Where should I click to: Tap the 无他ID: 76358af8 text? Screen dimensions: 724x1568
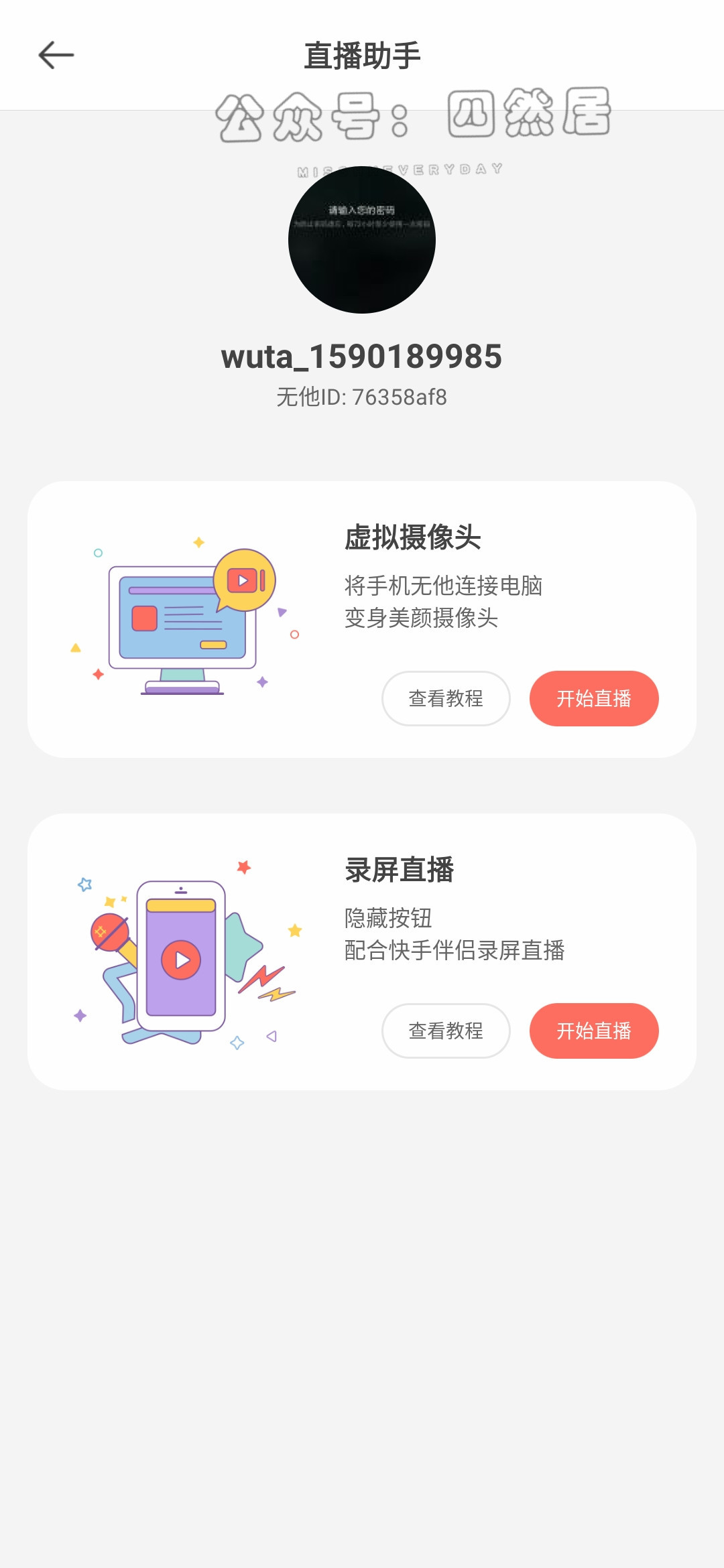[362, 396]
